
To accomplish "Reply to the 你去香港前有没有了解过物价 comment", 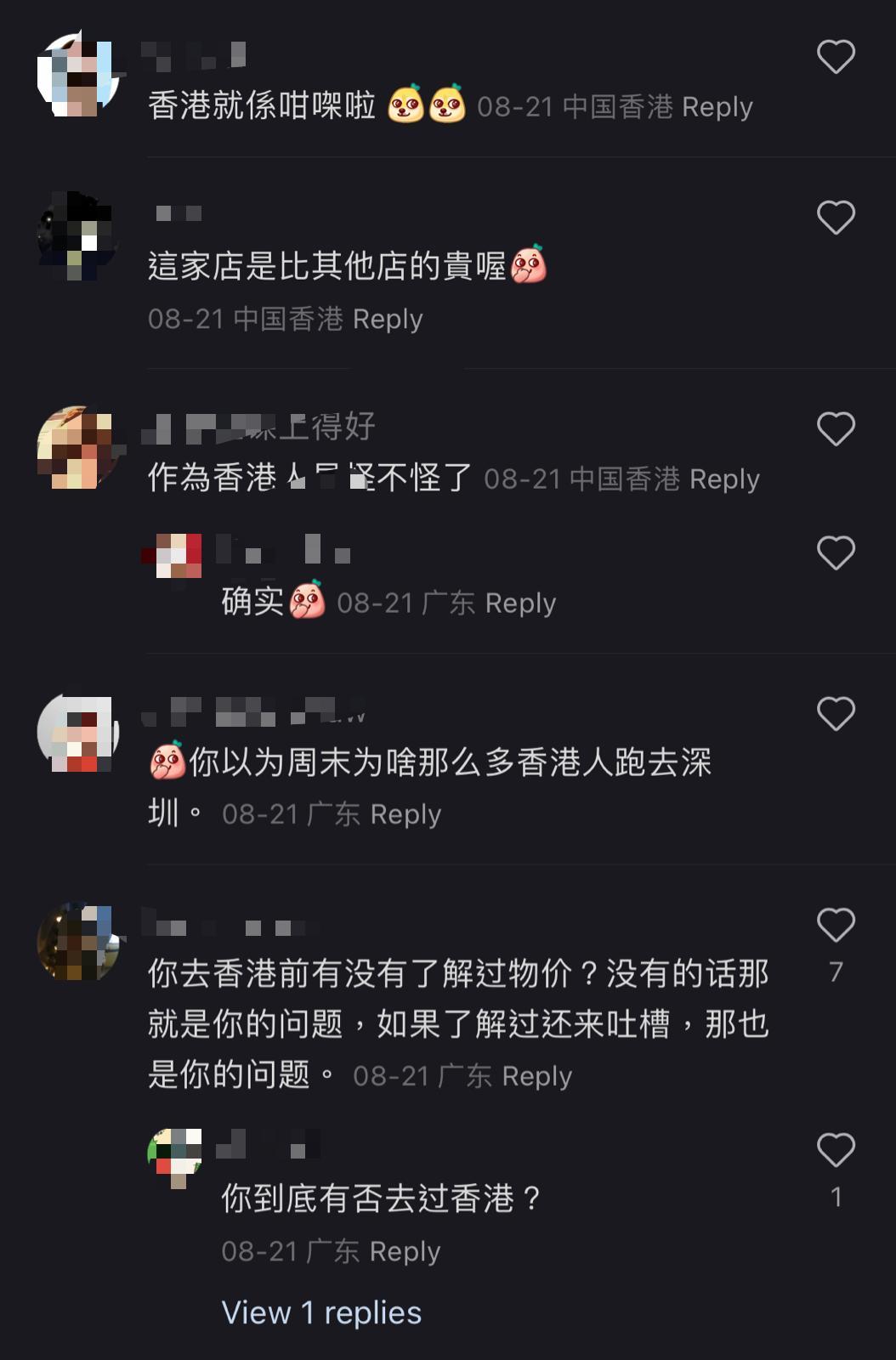I will [536, 1075].
